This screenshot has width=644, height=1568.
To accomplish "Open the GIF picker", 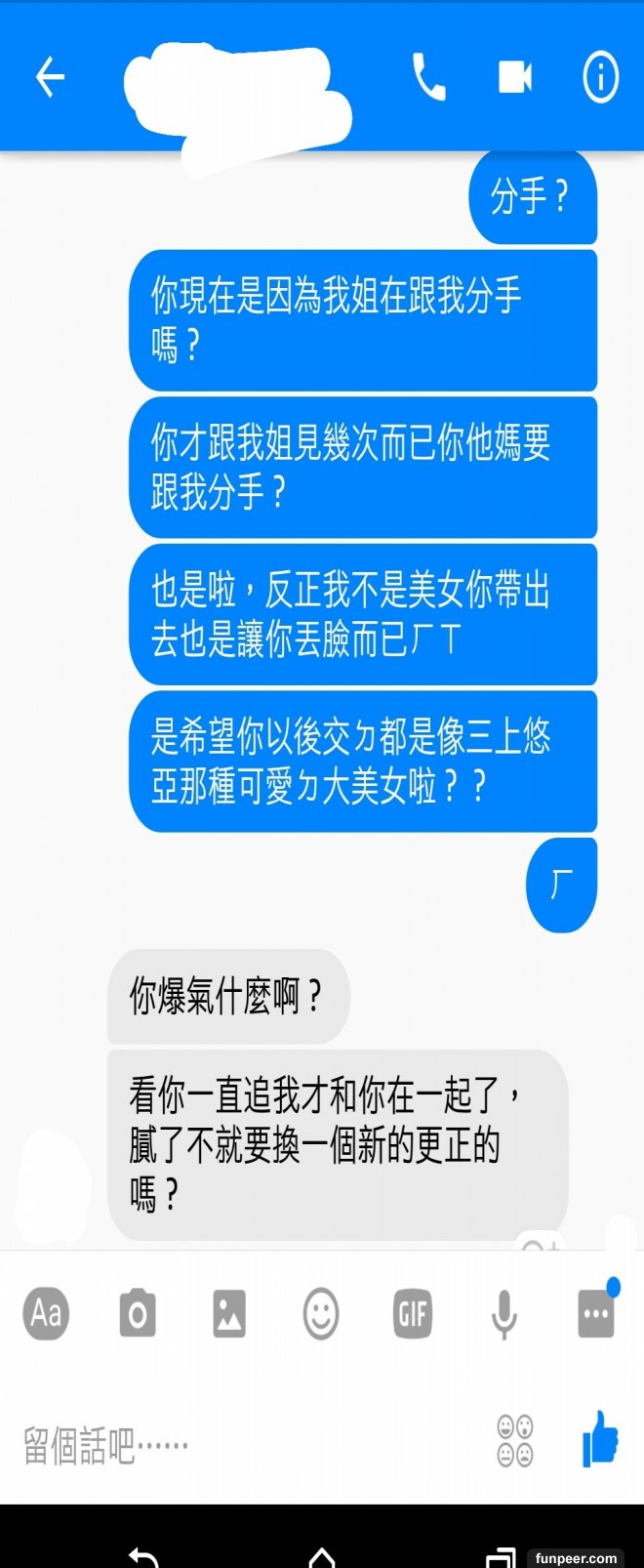I will 413,1313.
